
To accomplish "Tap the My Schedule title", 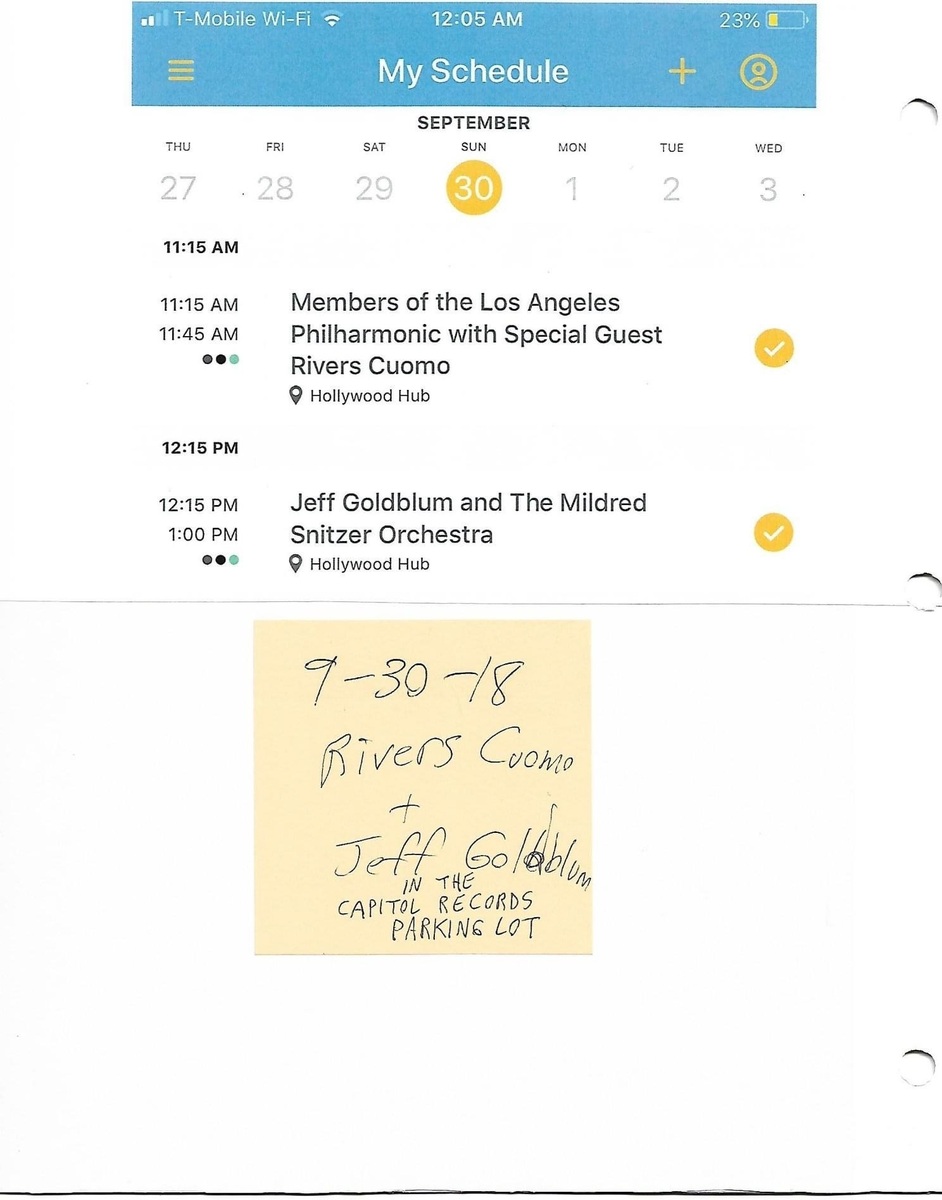I will tap(473, 71).
